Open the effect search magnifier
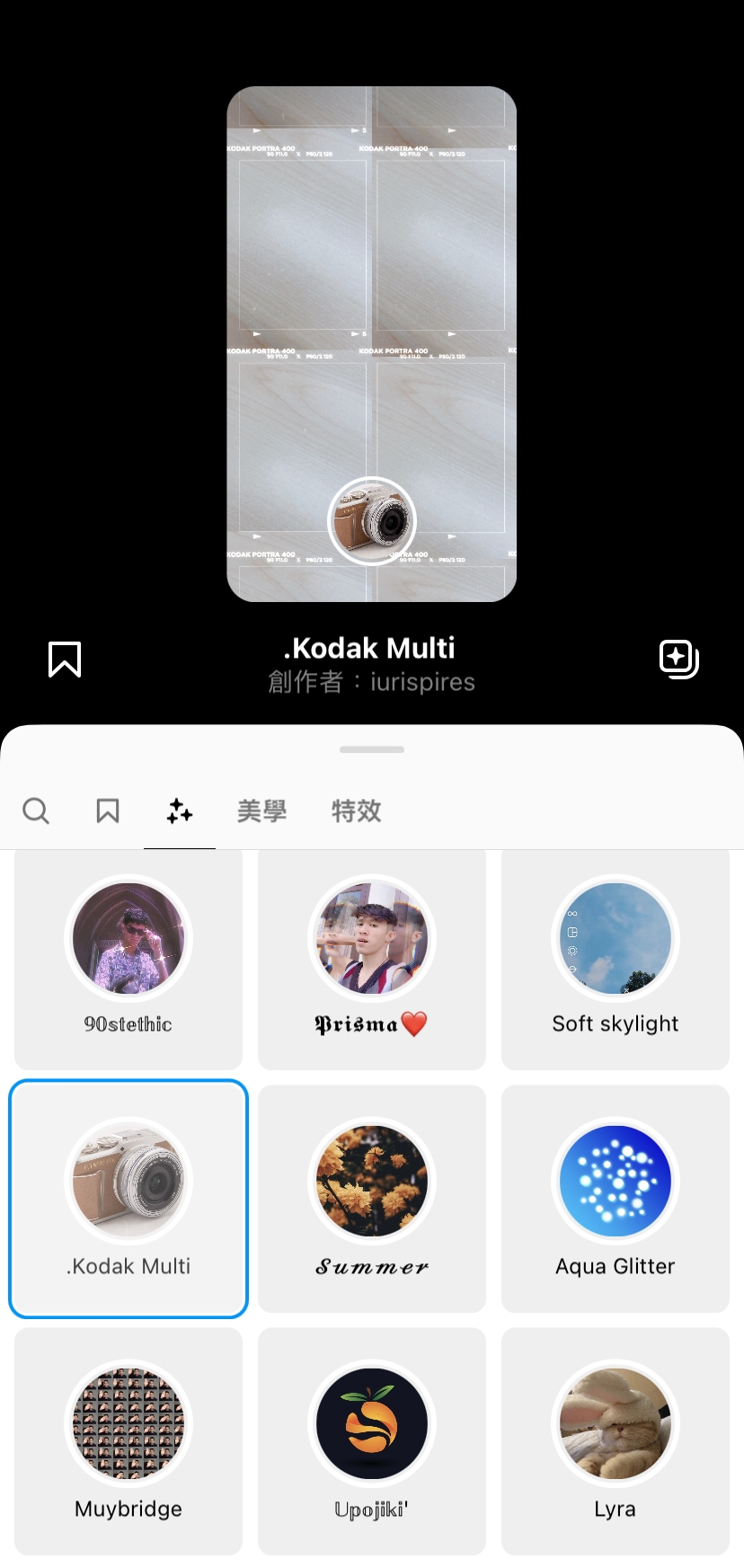The image size is (744, 1568). pos(36,811)
